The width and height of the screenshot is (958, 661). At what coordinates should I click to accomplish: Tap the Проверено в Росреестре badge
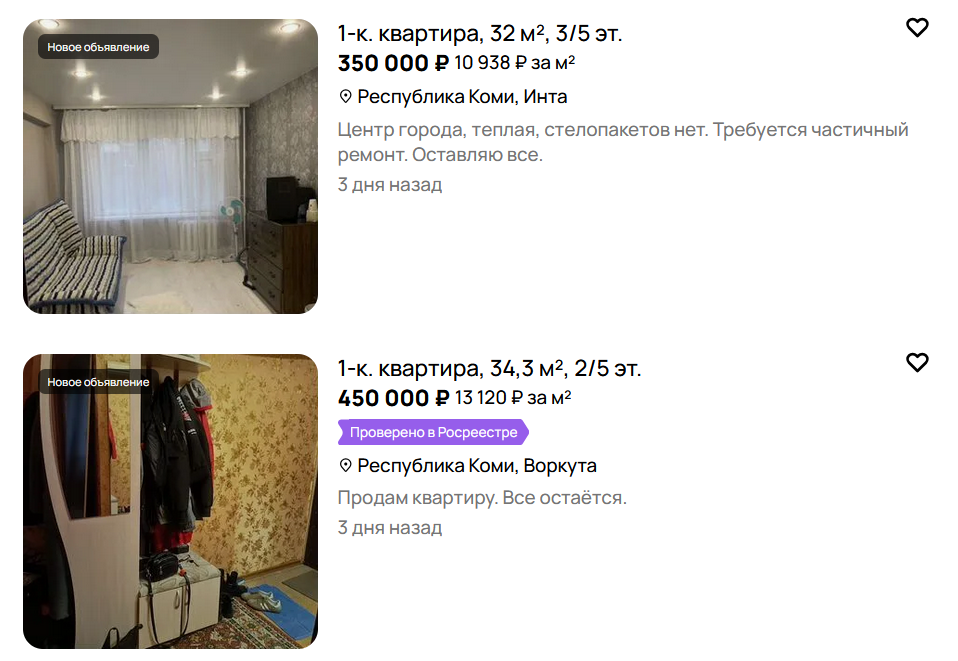[x=433, y=432]
